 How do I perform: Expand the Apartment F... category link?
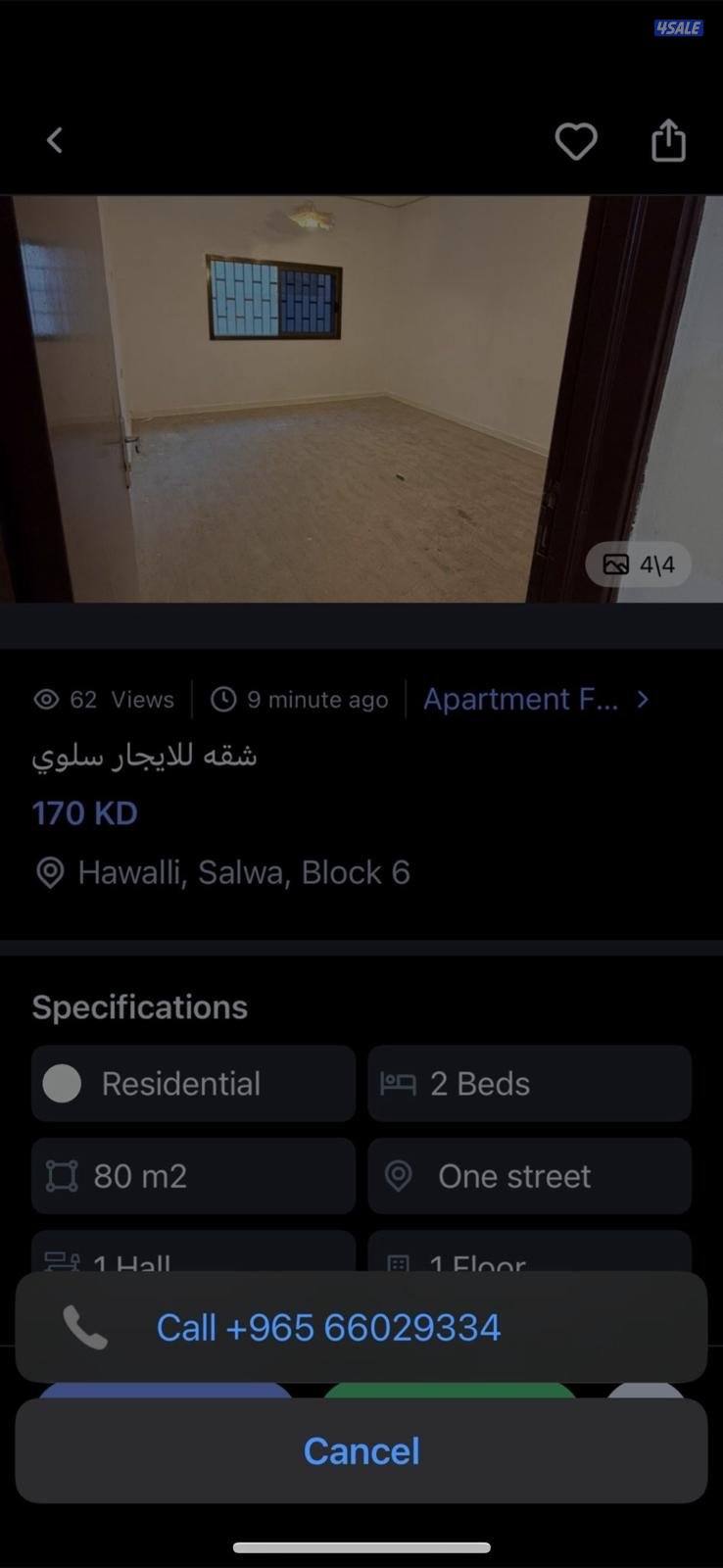[521, 699]
